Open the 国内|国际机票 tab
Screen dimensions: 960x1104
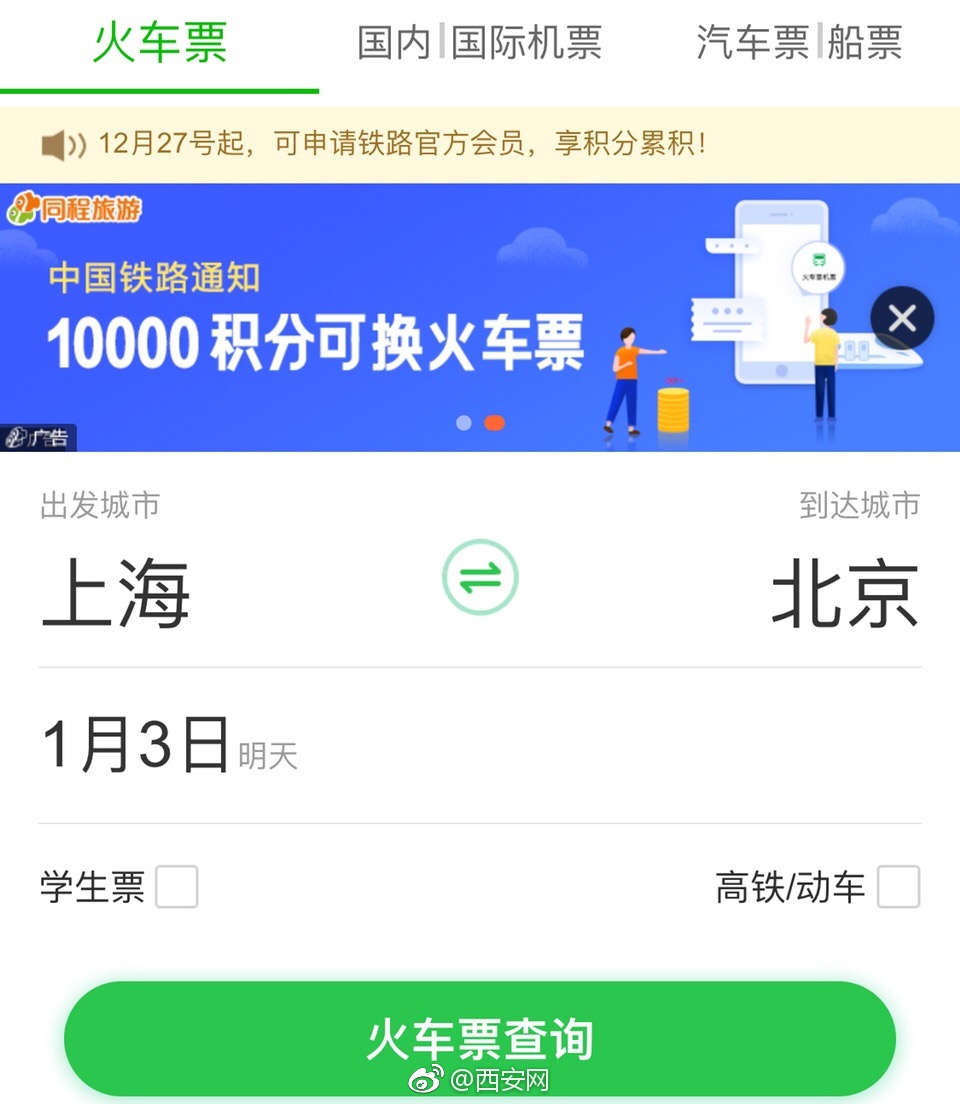(x=478, y=45)
